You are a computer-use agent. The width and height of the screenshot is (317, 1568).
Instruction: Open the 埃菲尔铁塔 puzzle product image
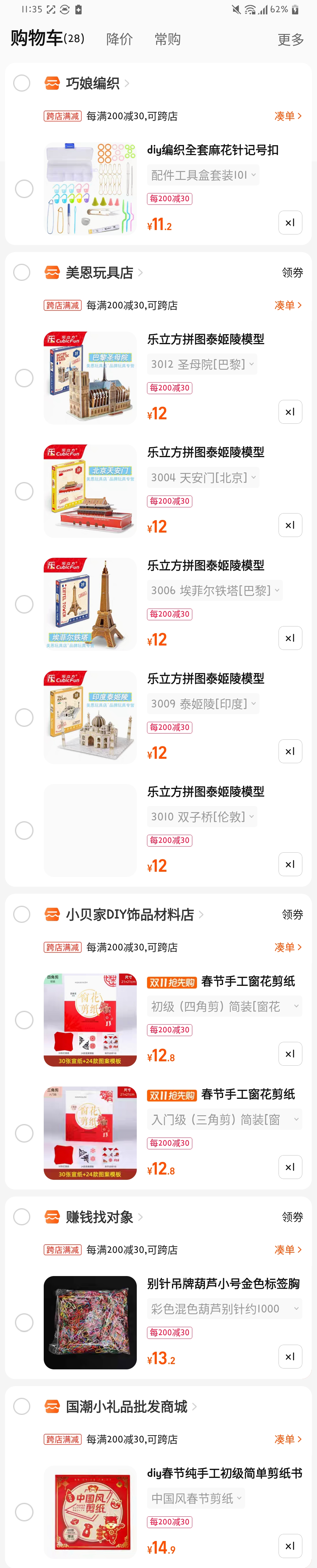(90, 604)
